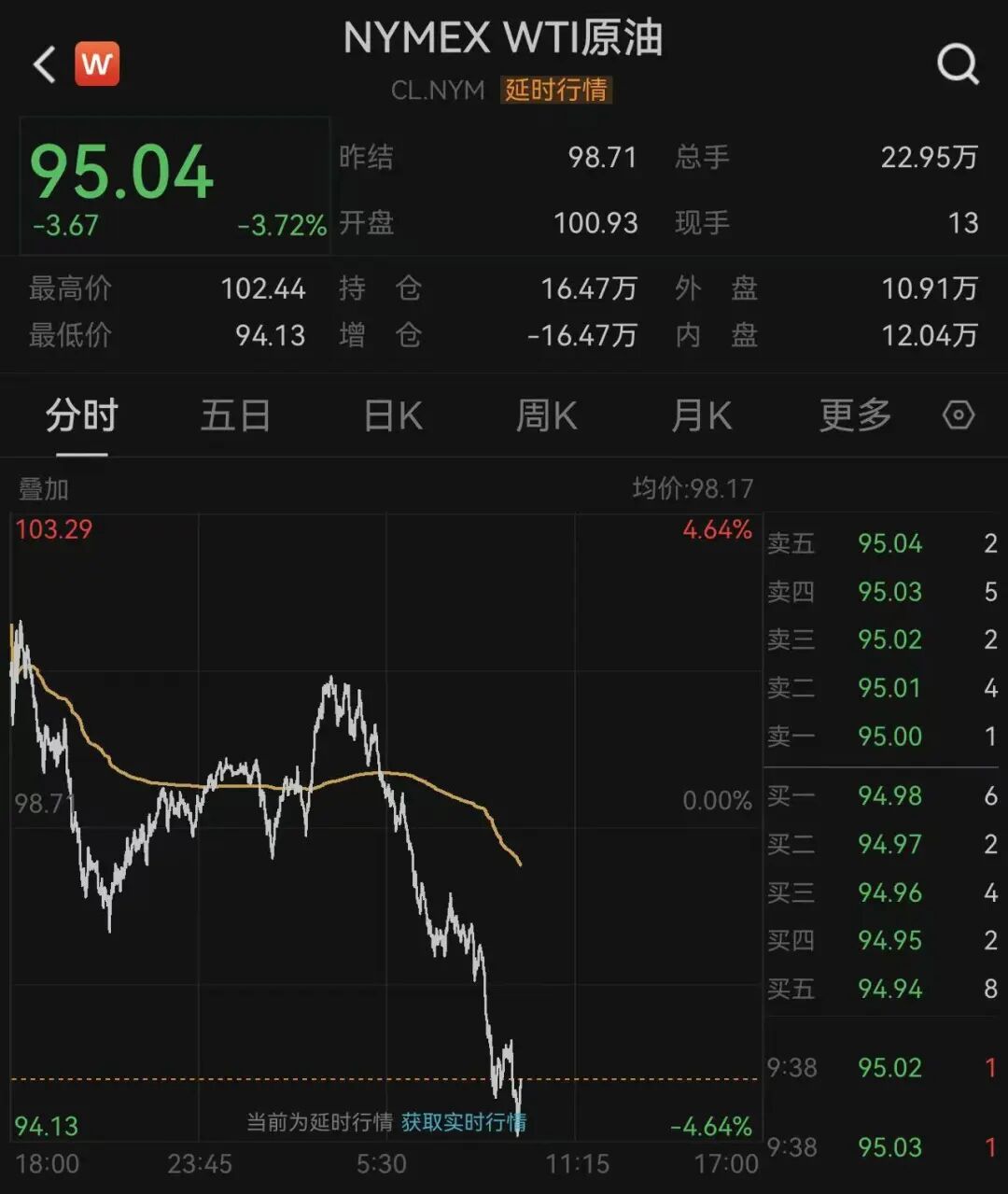Tap 叠加 to overlay another instrument
1008x1194 pixels.
point(44,489)
